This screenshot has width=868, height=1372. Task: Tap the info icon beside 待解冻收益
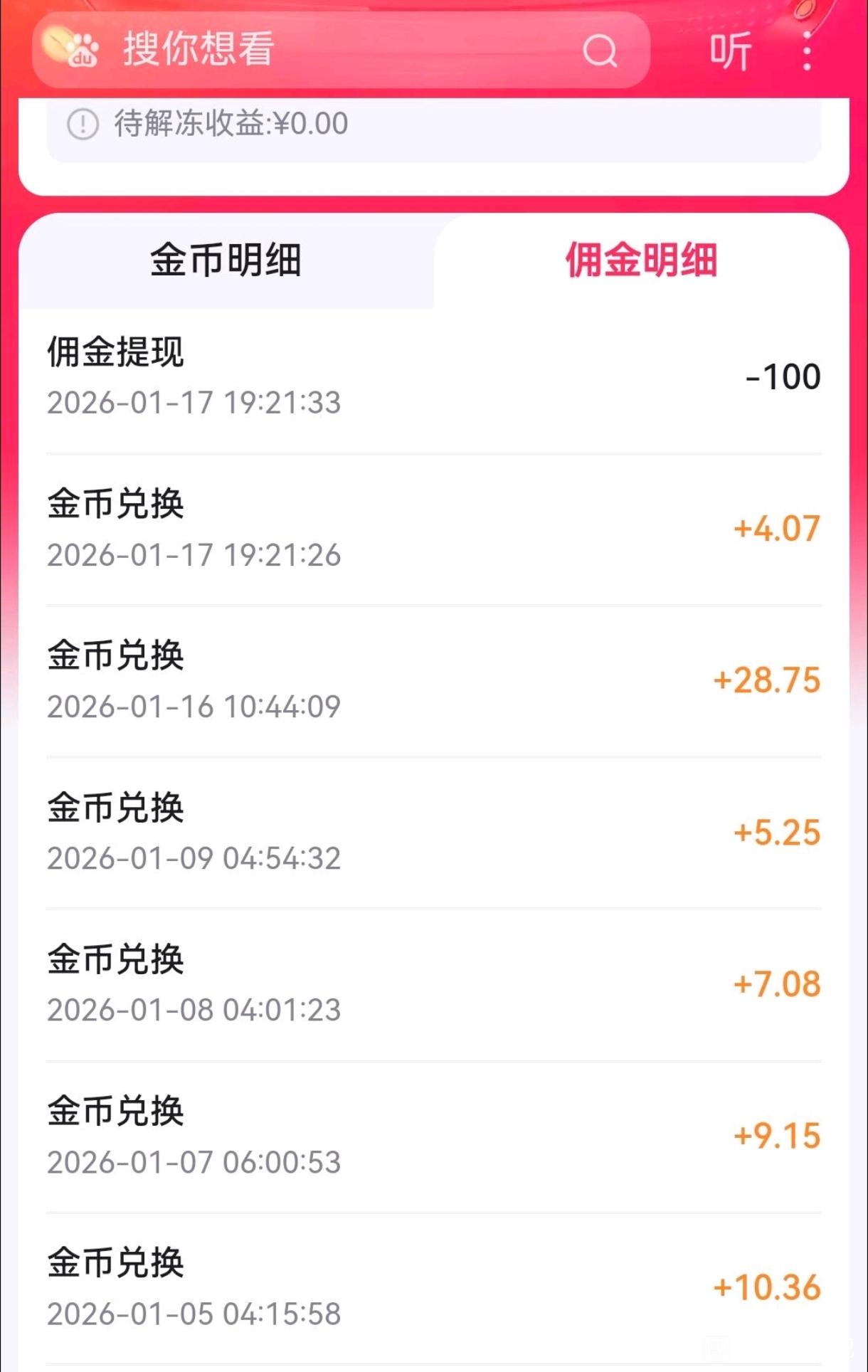83,125
